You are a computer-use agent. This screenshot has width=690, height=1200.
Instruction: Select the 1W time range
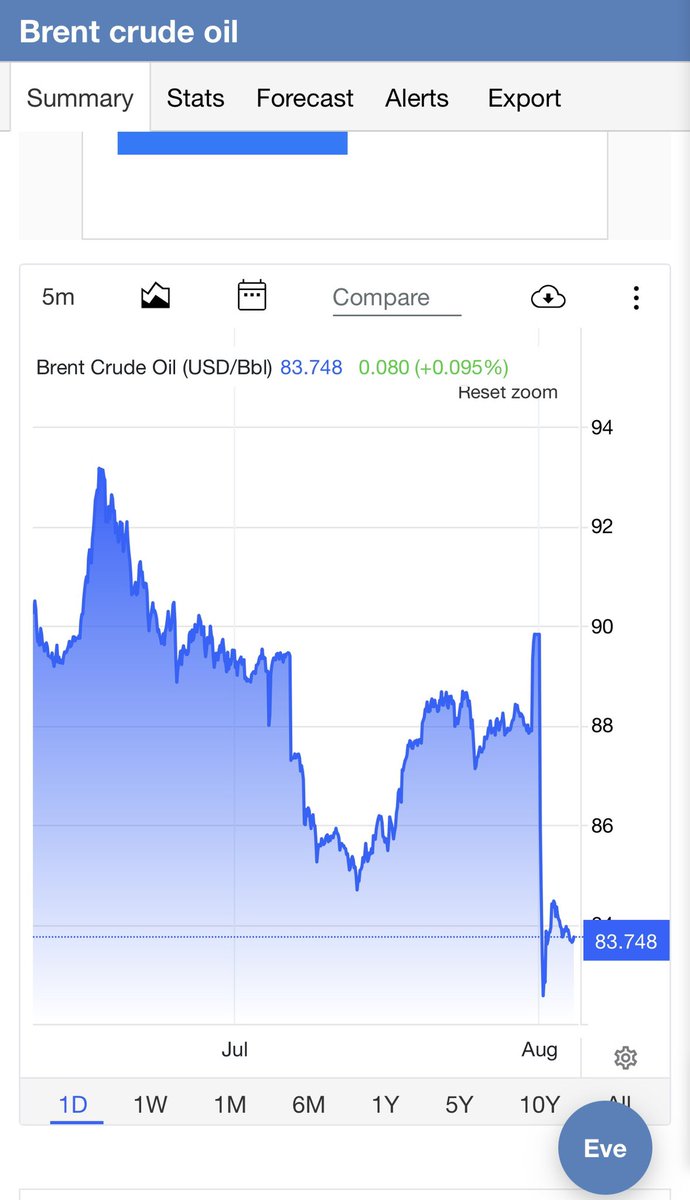tap(150, 1104)
